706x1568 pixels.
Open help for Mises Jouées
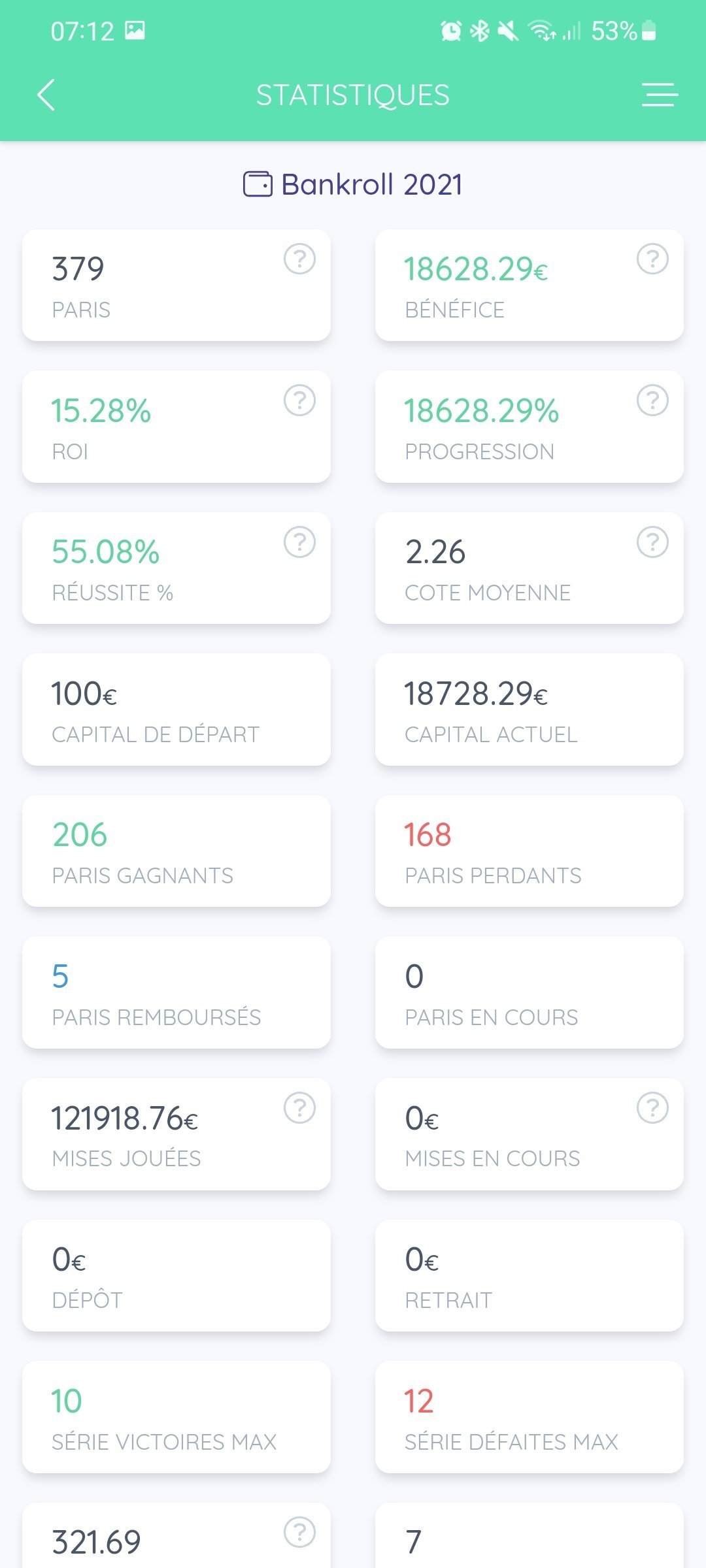(299, 1107)
